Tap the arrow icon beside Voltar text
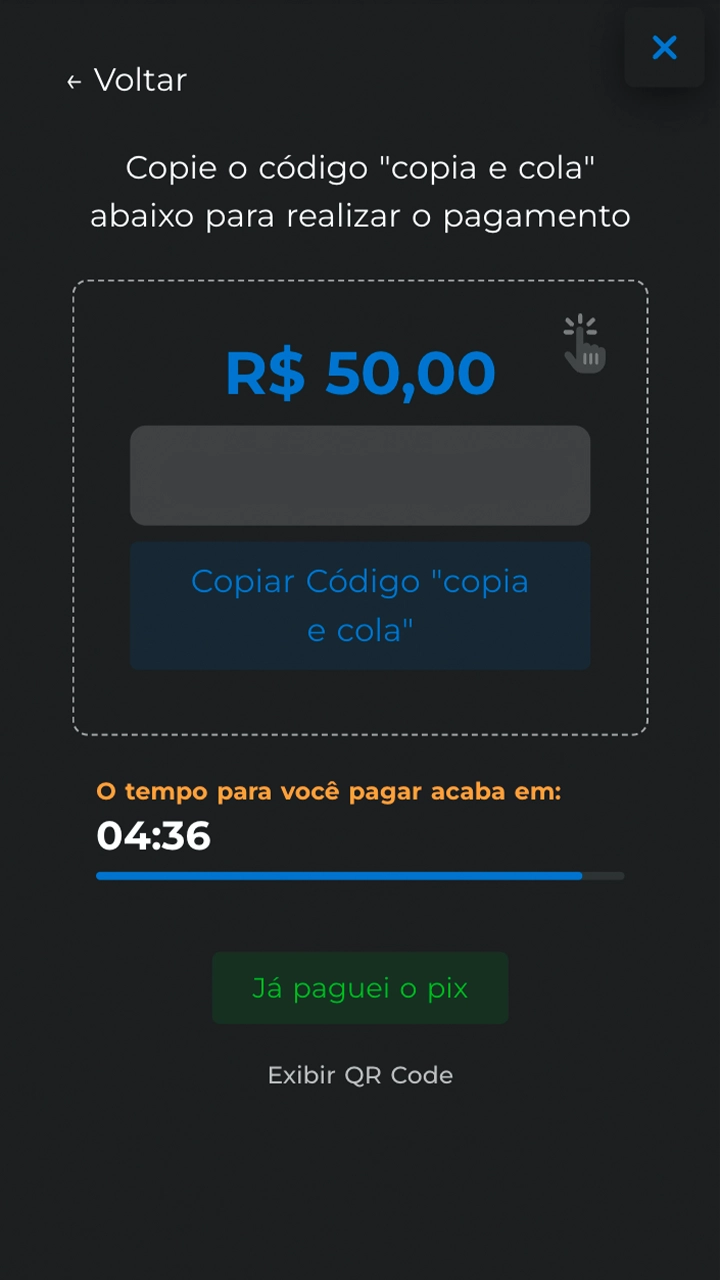This screenshot has width=720, height=1280. 74,81
